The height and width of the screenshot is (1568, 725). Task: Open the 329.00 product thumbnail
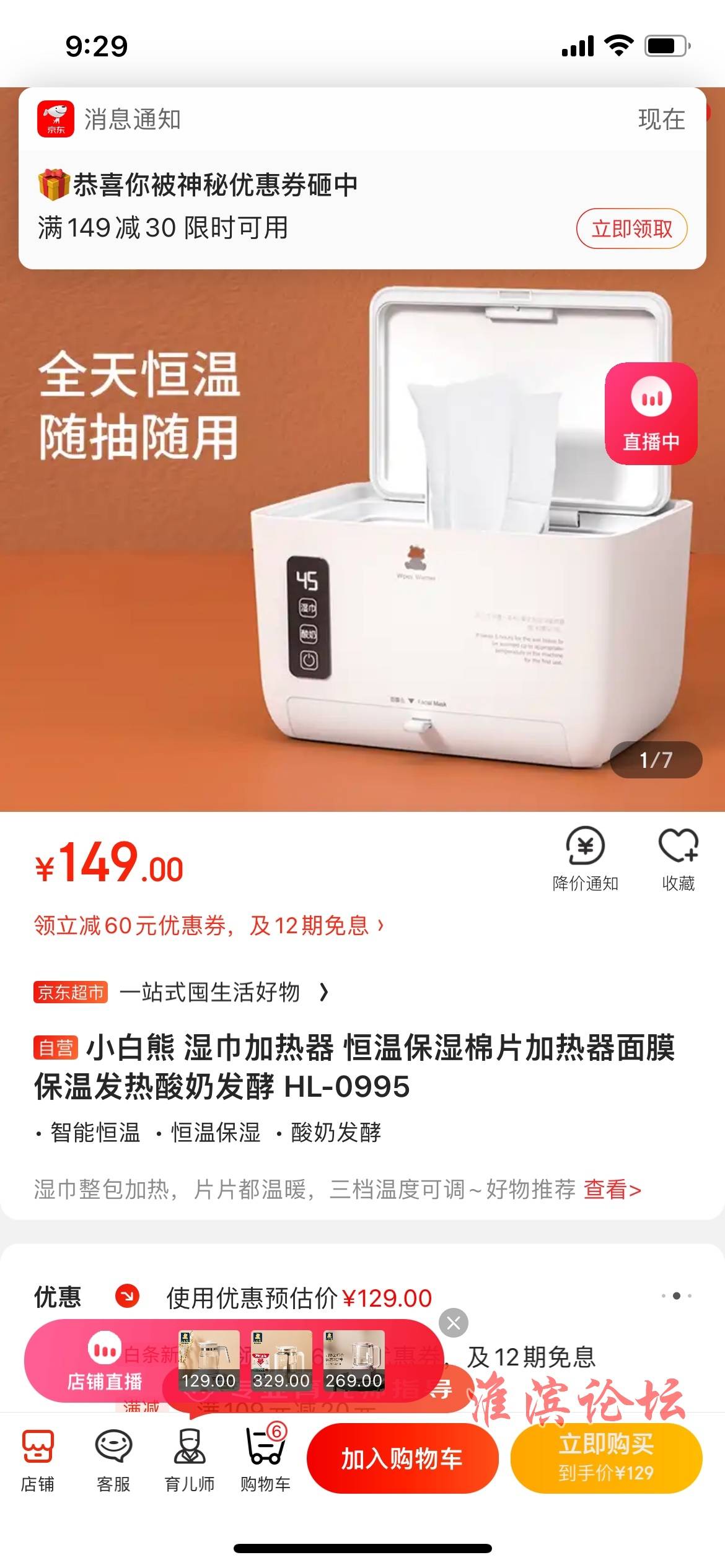tap(281, 1361)
